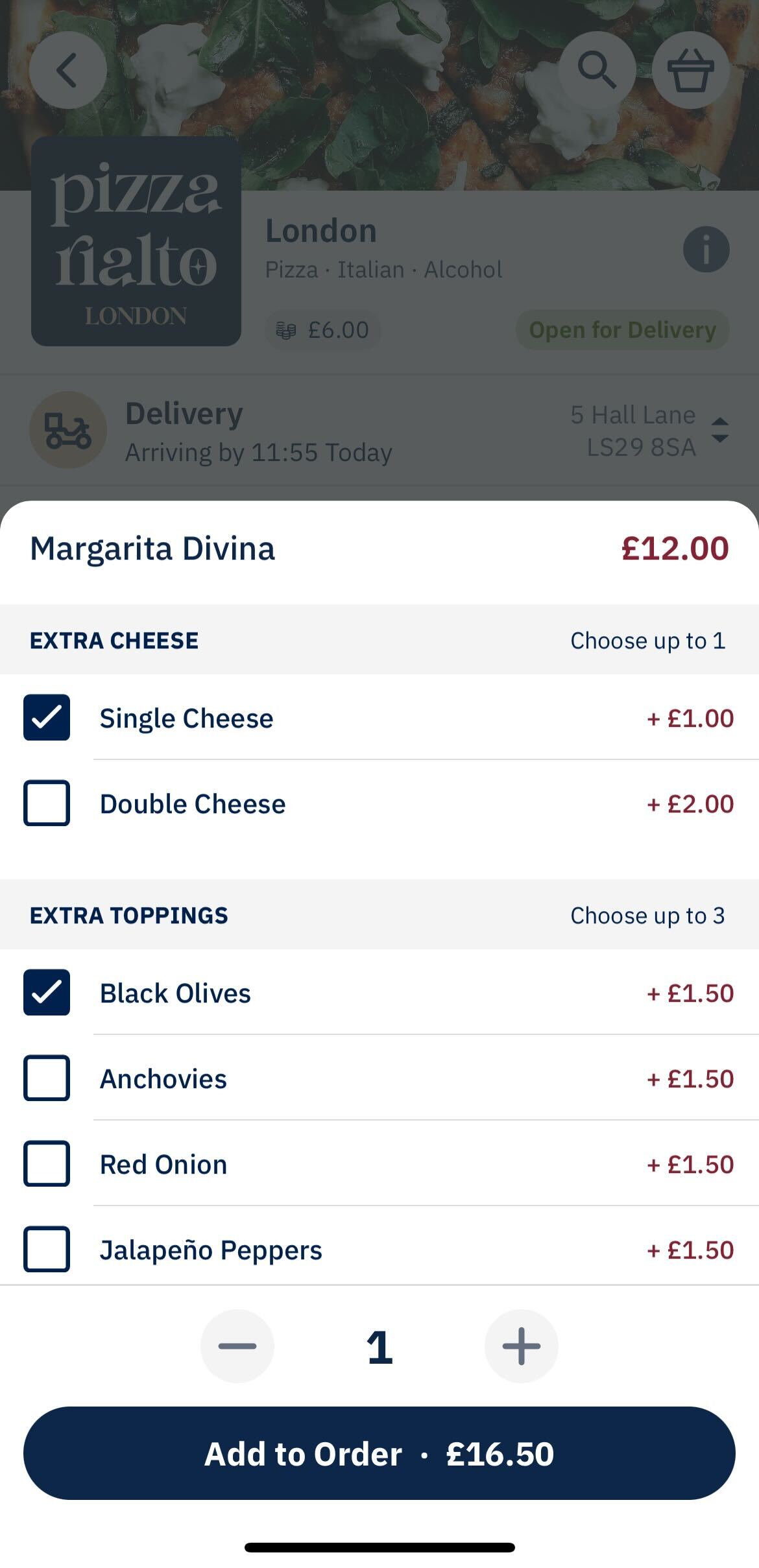
Task: Deselect Black Olives topping
Action: (x=47, y=992)
